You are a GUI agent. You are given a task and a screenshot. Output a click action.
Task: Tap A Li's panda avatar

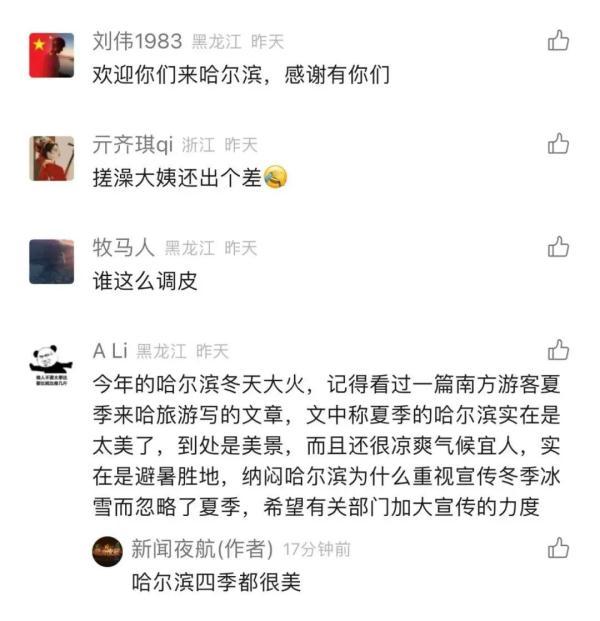[x=51, y=363]
